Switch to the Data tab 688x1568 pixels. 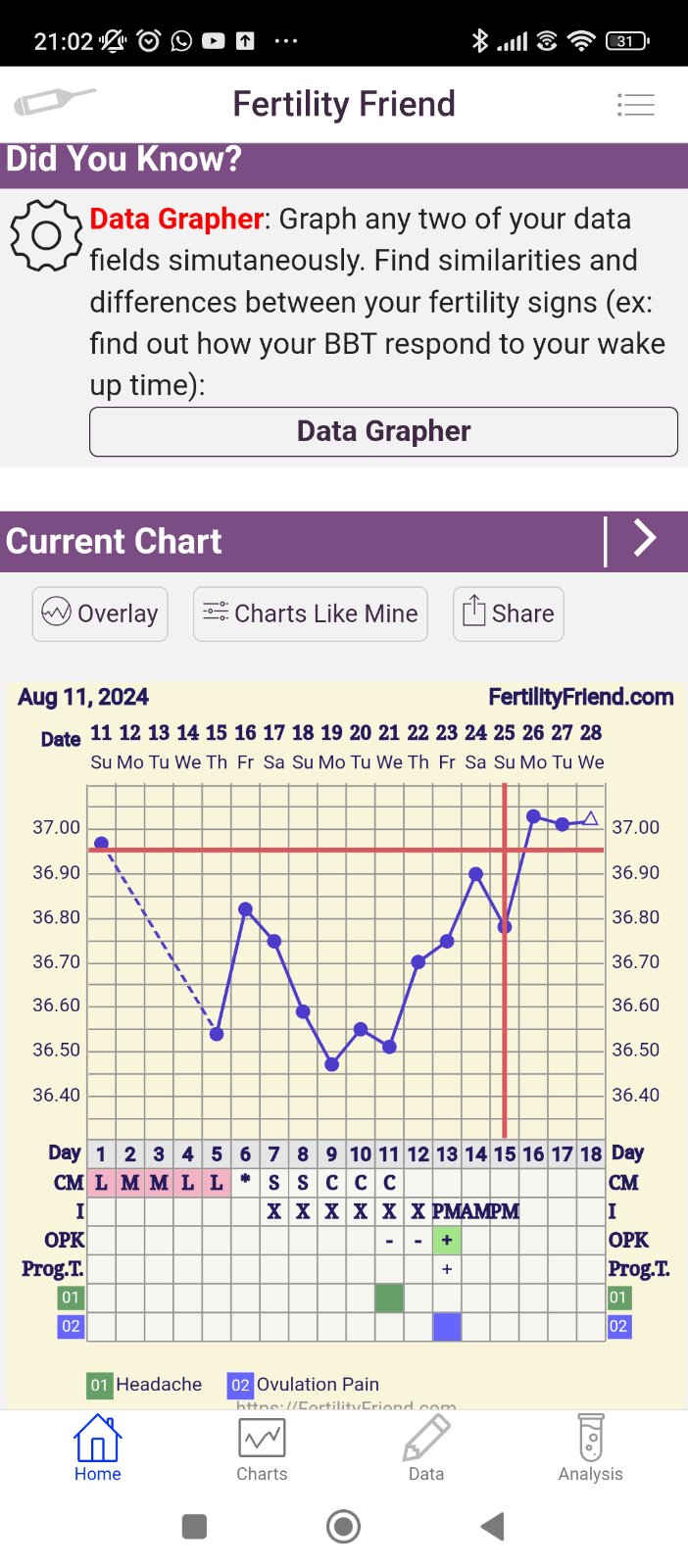pyautogui.click(x=426, y=1448)
